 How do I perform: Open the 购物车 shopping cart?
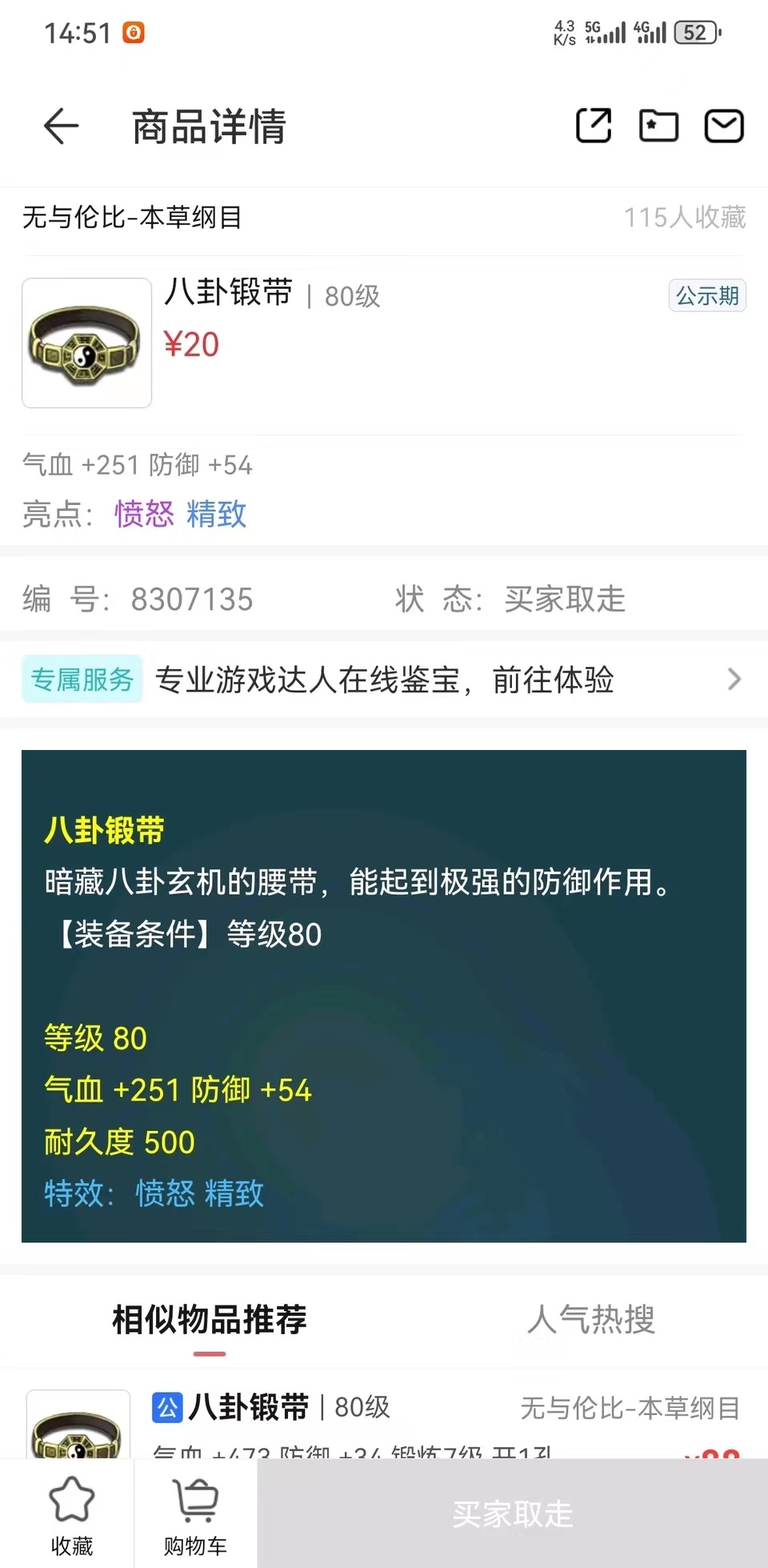pos(195,1514)
